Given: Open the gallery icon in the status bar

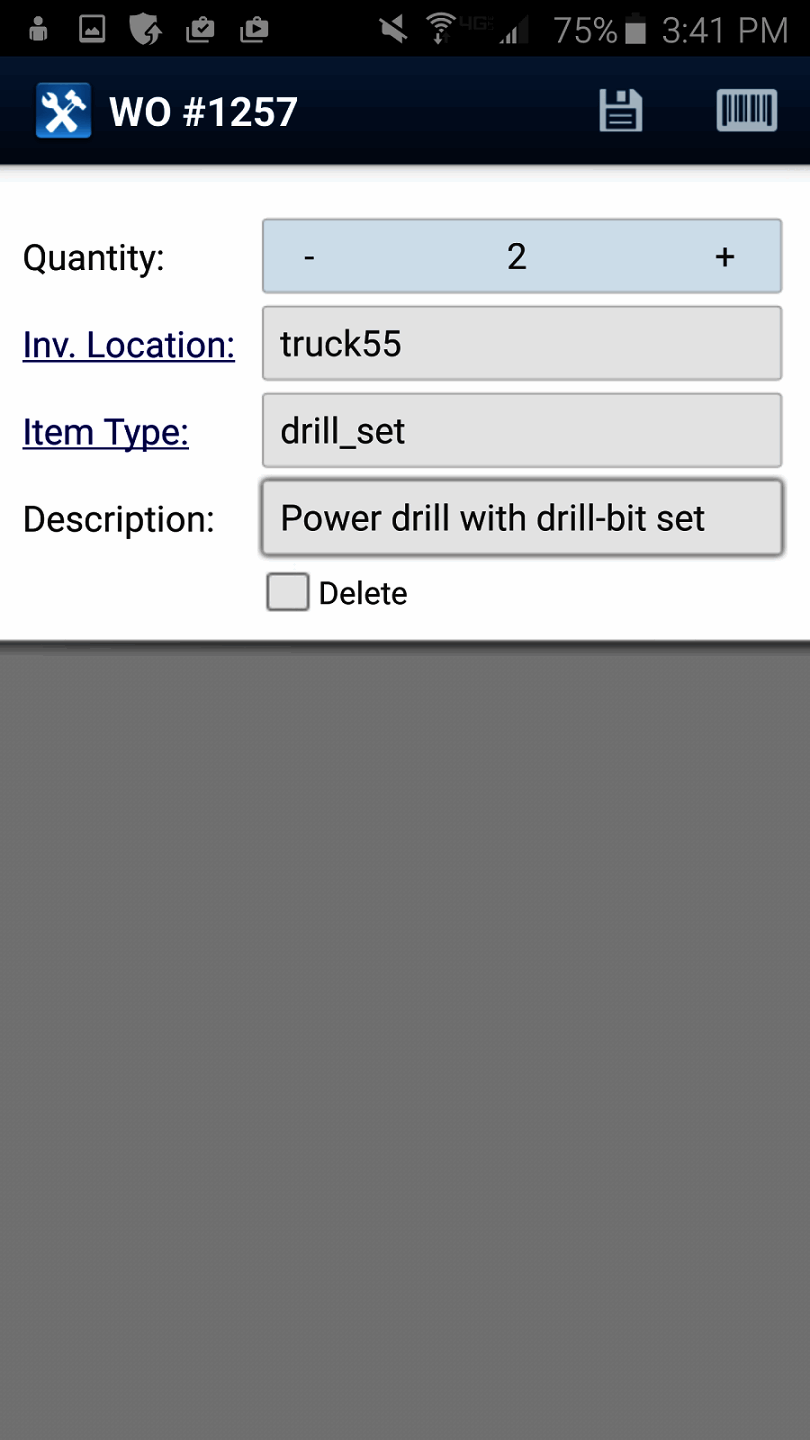Looking at the screenshot, I should pos(91,28).
